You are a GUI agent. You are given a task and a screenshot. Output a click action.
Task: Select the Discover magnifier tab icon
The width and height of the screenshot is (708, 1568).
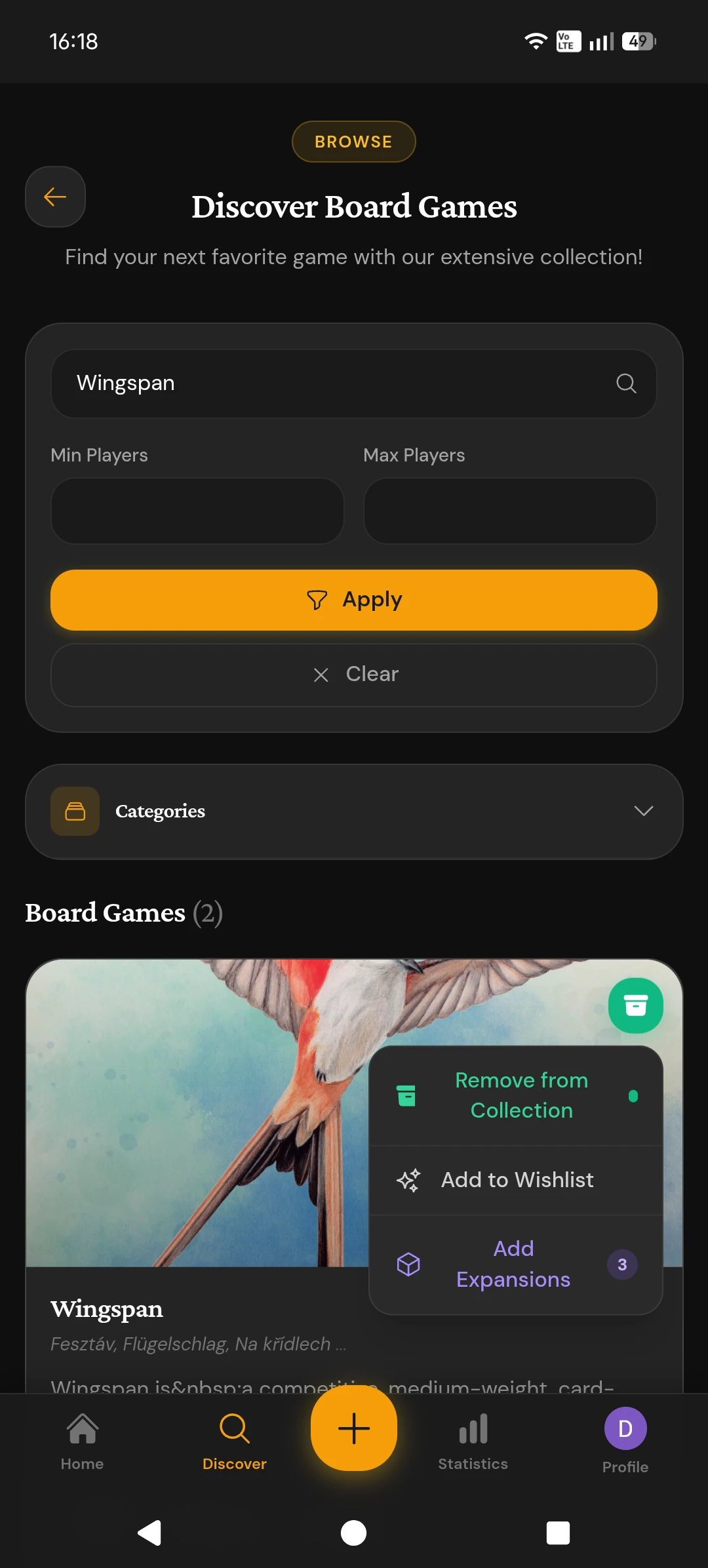pyautogui.click(x=234, y=1429)
